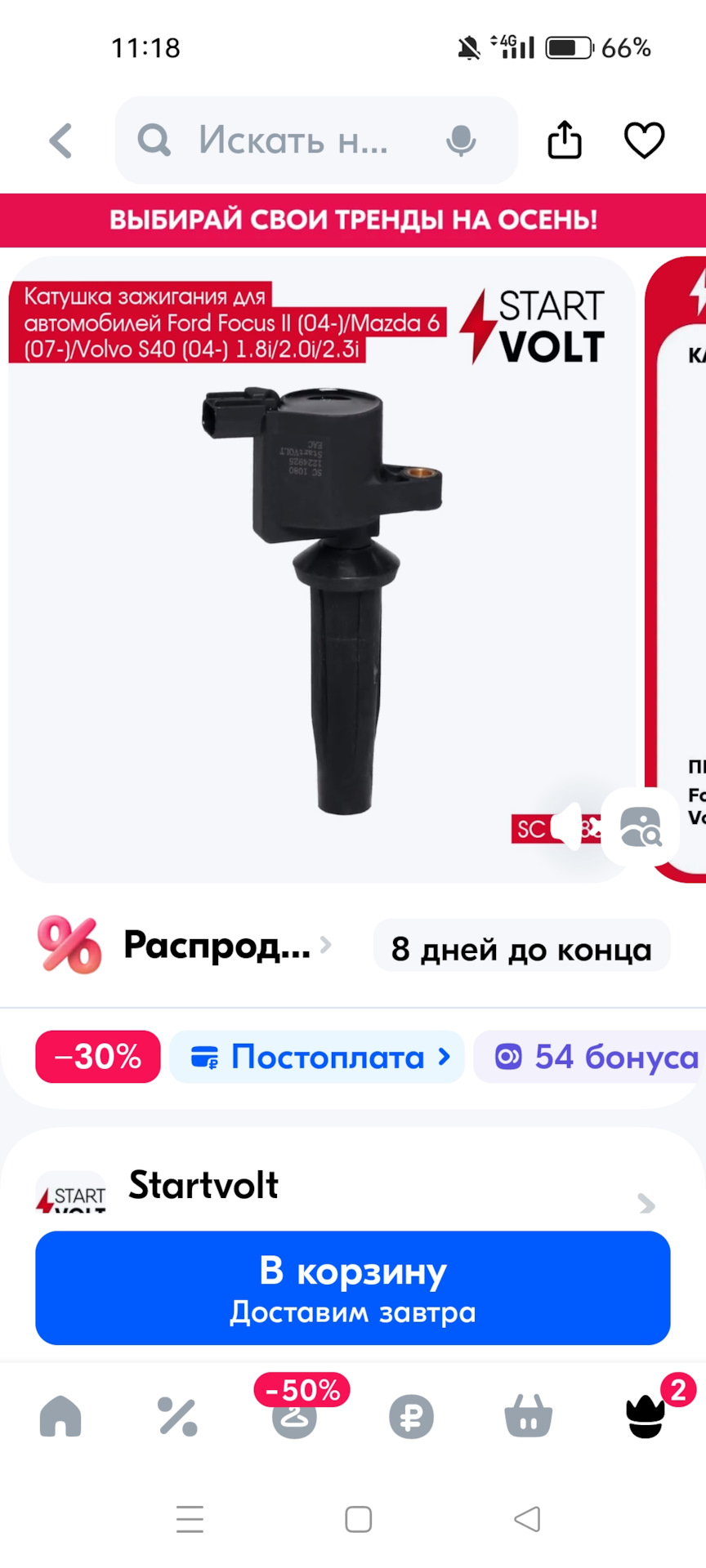This screenshot has width=706, height=1568.
Task: Switch to the ruble finance tab
Action: pos(411,1416)
